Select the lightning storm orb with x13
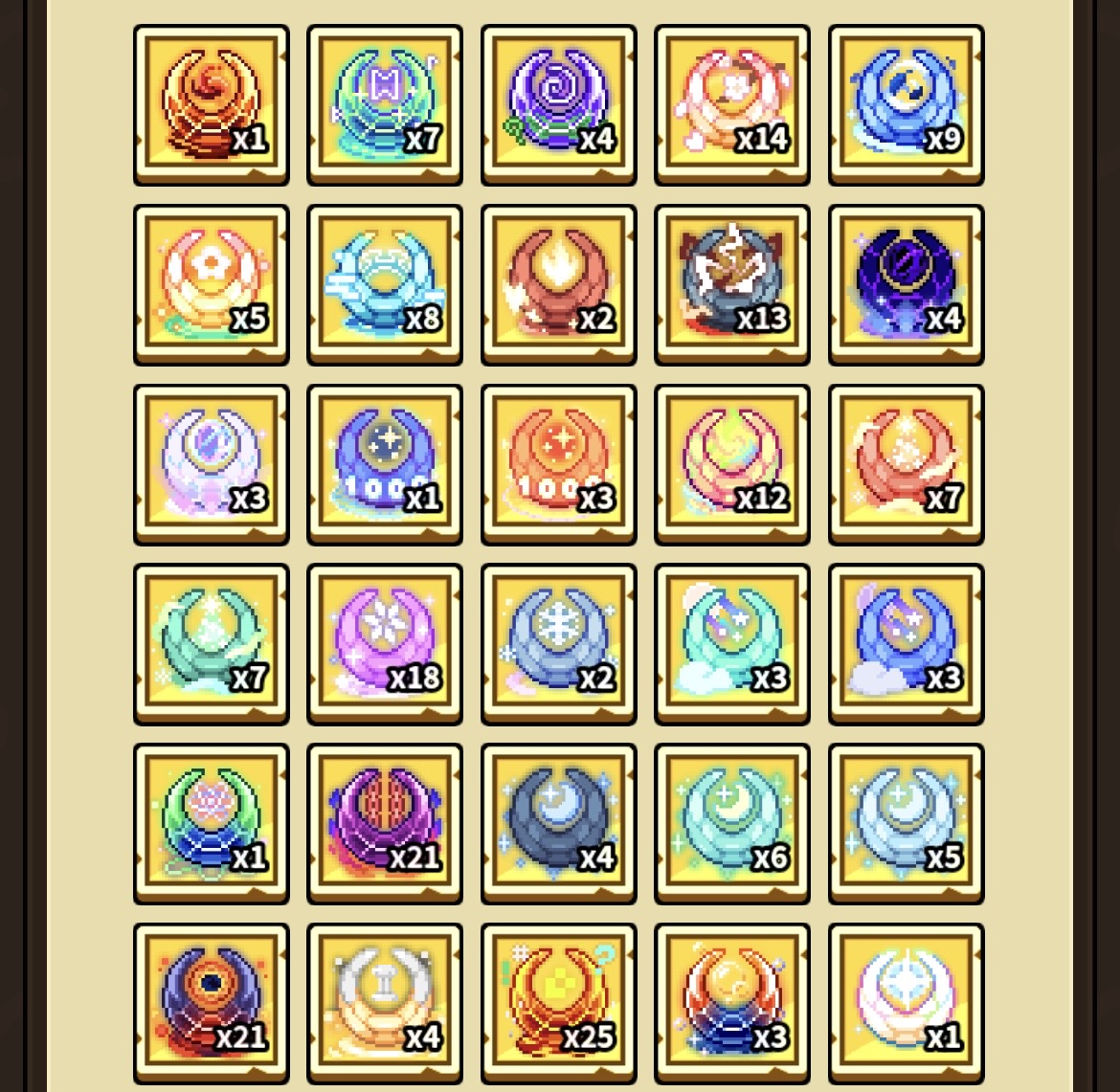The image size is (1120, 1092). (x=732, y=285)
